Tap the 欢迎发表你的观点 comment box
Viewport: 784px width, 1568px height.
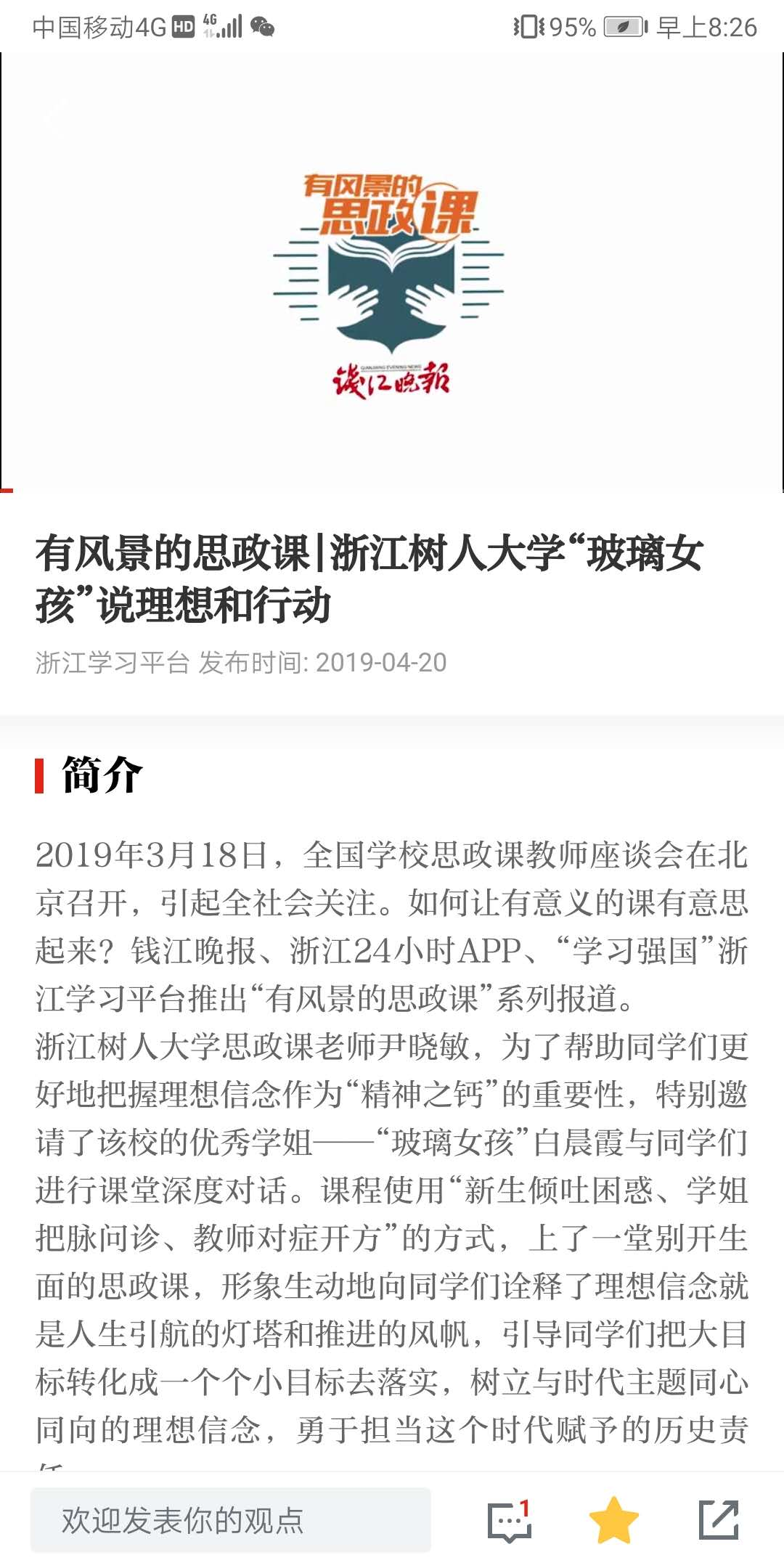231,1519
